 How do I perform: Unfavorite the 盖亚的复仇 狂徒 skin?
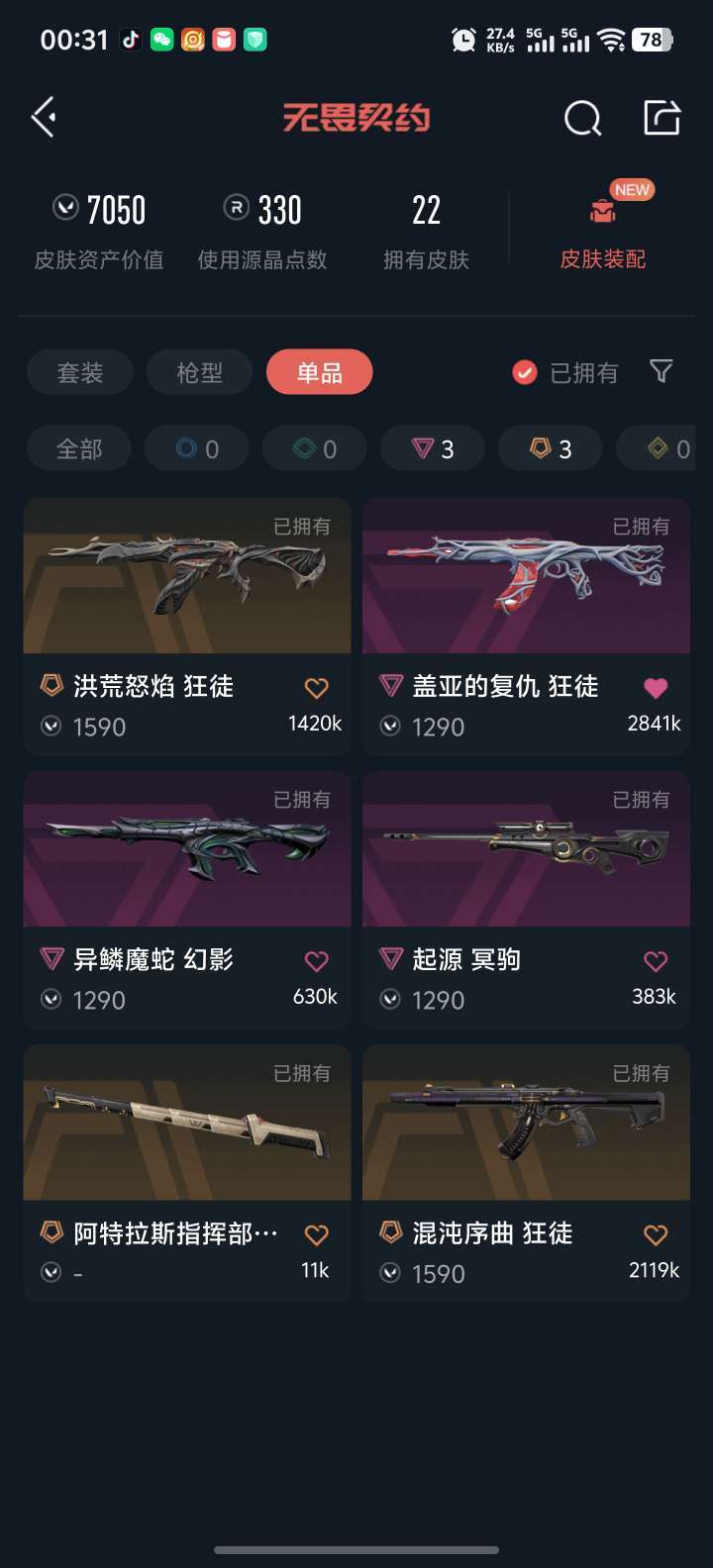point(656,687)
